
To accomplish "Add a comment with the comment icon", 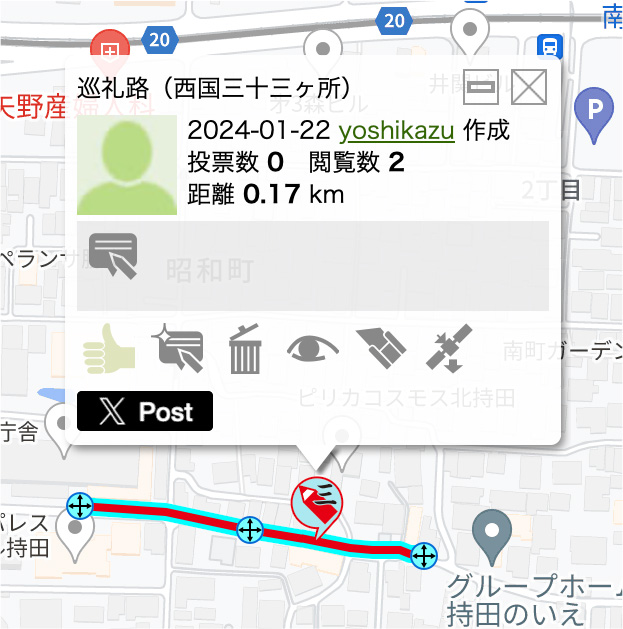I will click(177, 349).
